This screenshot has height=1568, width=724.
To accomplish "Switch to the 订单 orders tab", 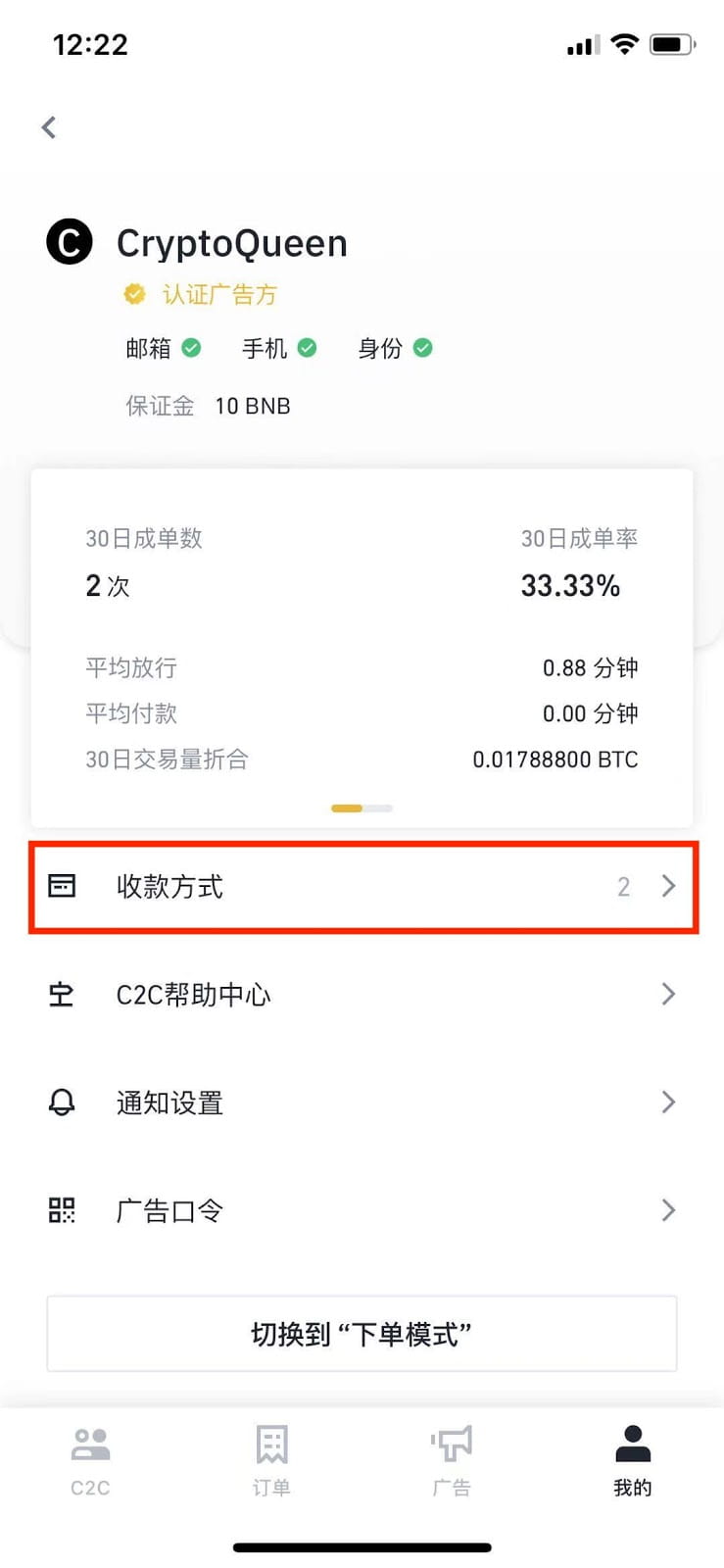I will [271, 1460].
